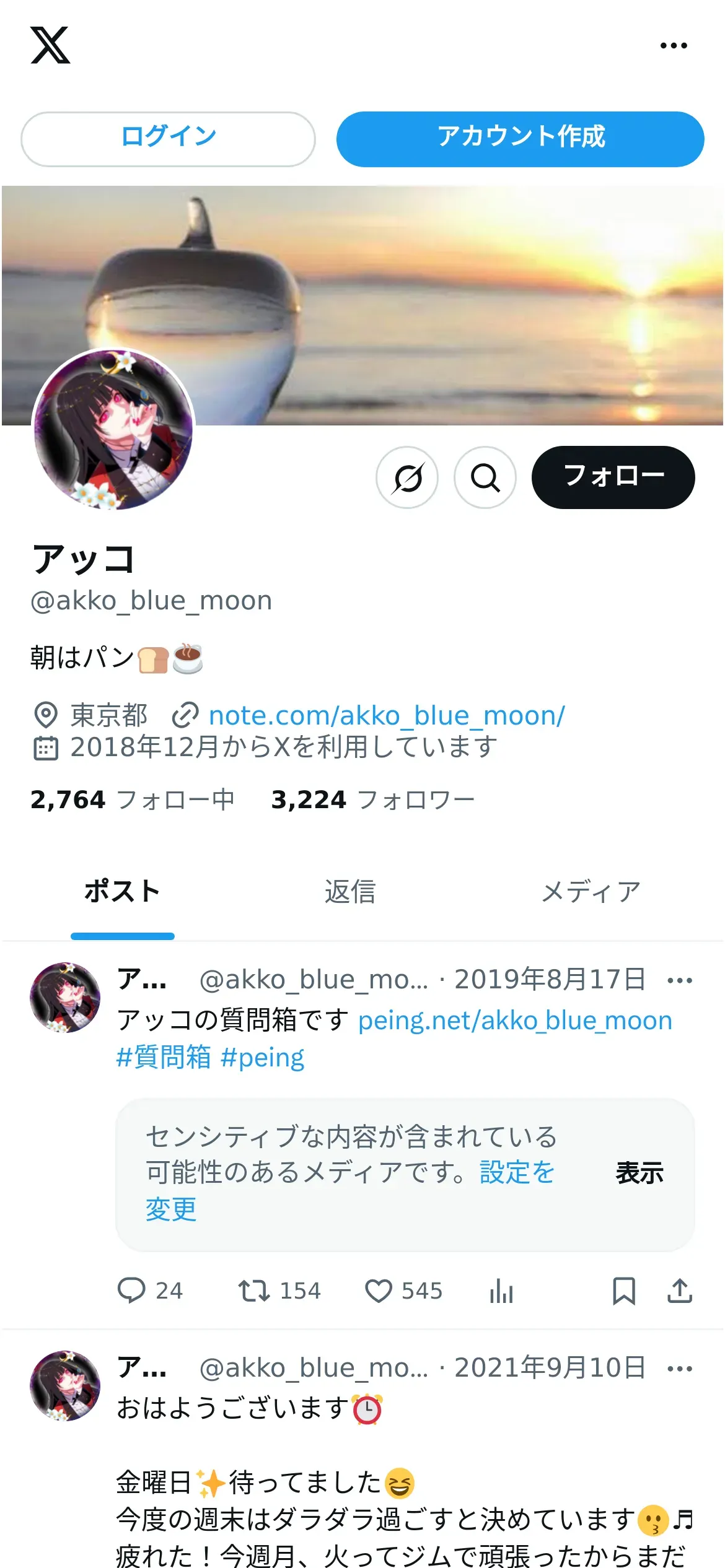View the 2,764 フォロー中 list
Image resolution: width=725 pixels, height=1568 pixels.
tap(133, 799)
